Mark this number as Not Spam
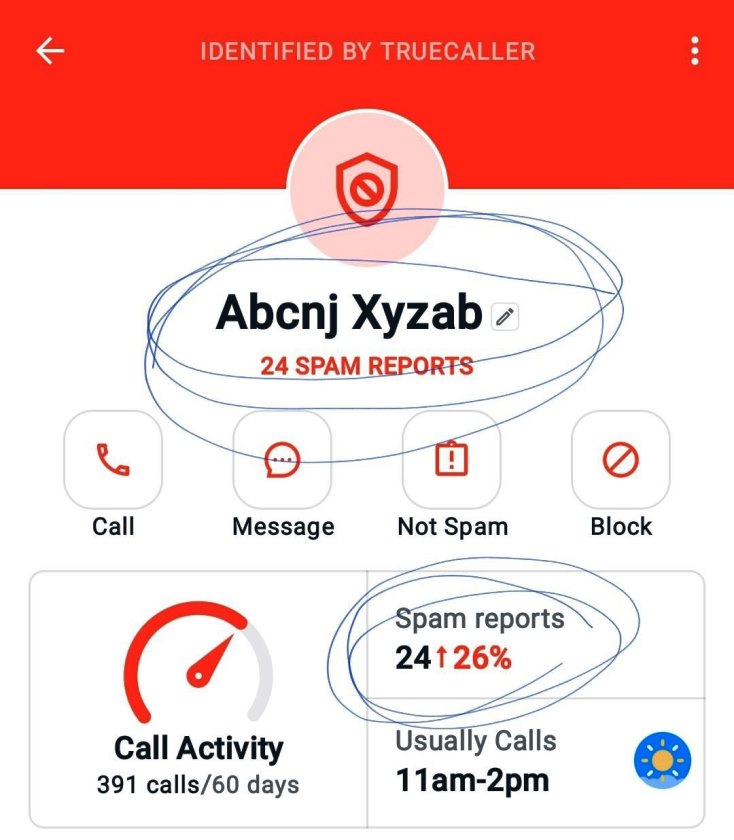 (x=452, y=460)
